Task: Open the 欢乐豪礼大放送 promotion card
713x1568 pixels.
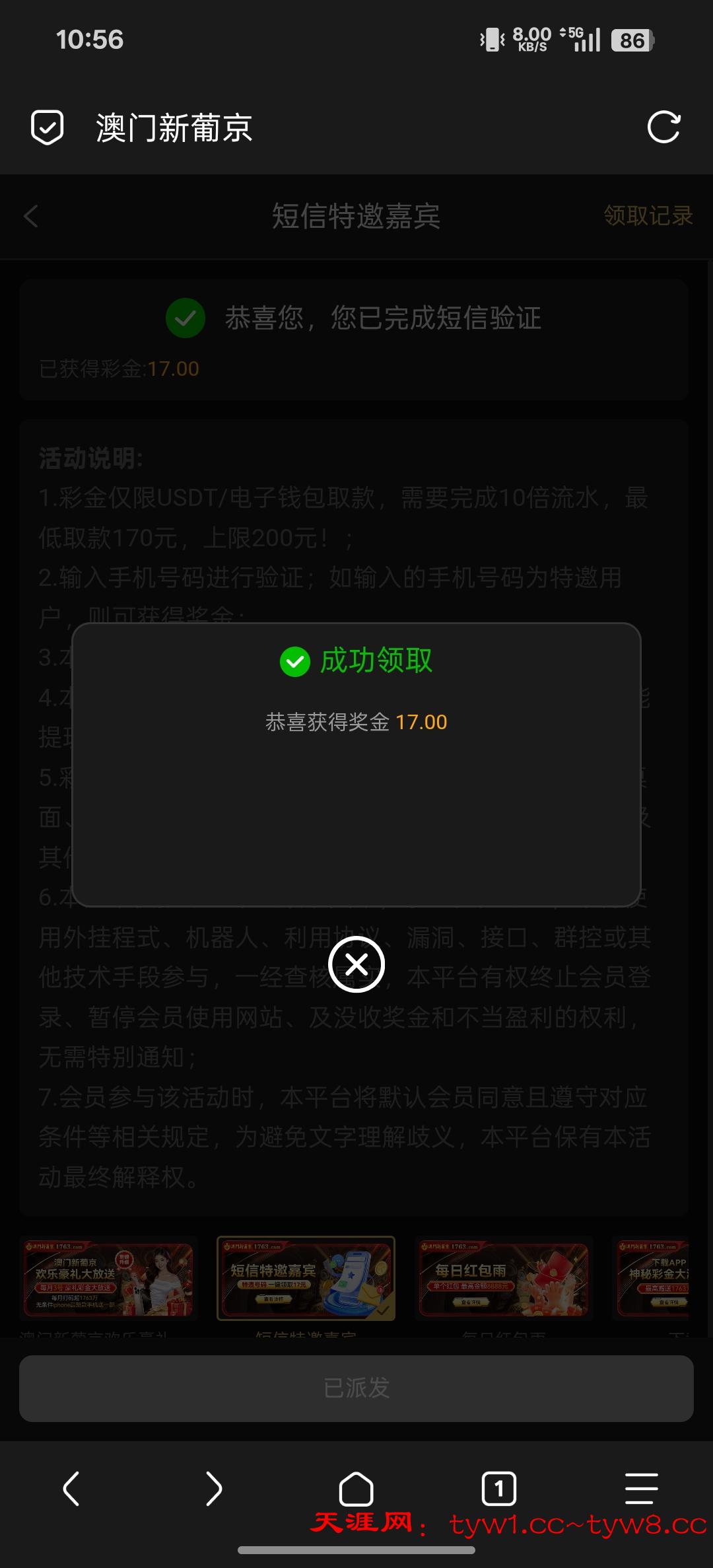Action: pyautogui.click(x=109, y=1278)
